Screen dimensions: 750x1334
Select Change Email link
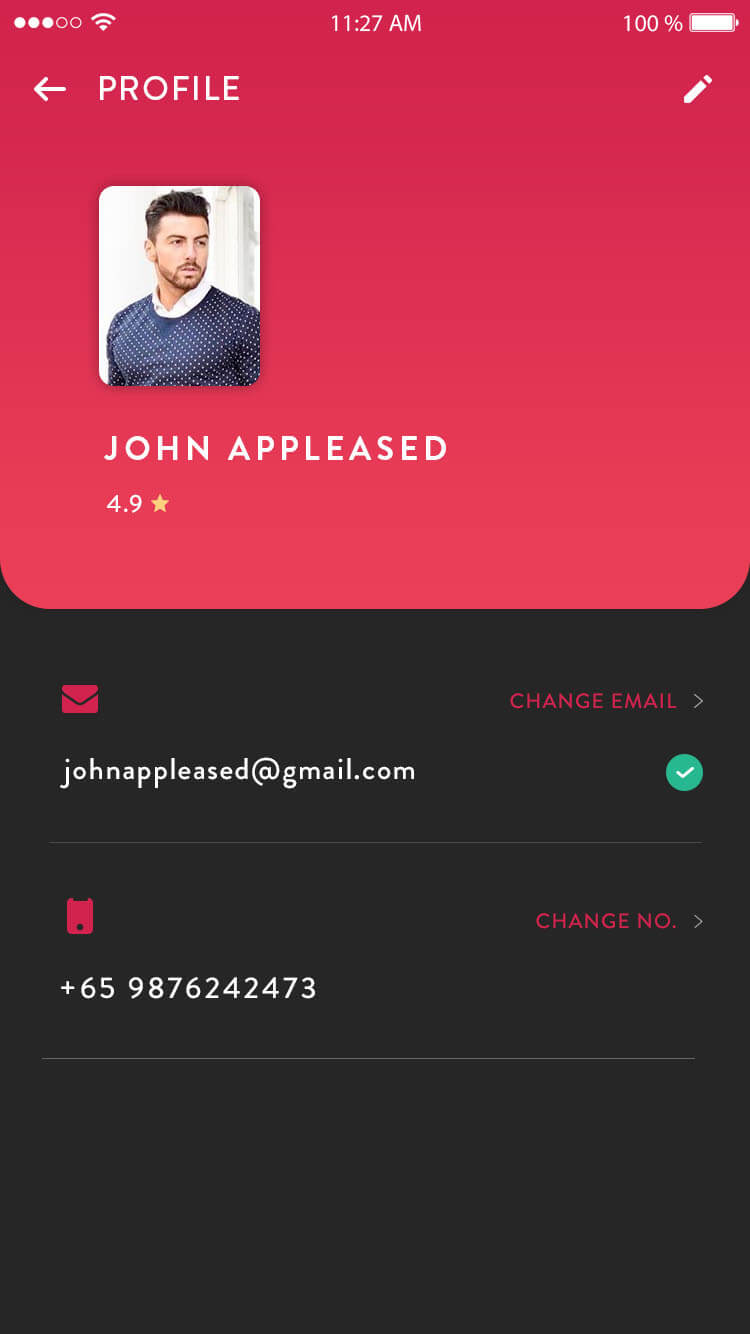coord(606,701)
